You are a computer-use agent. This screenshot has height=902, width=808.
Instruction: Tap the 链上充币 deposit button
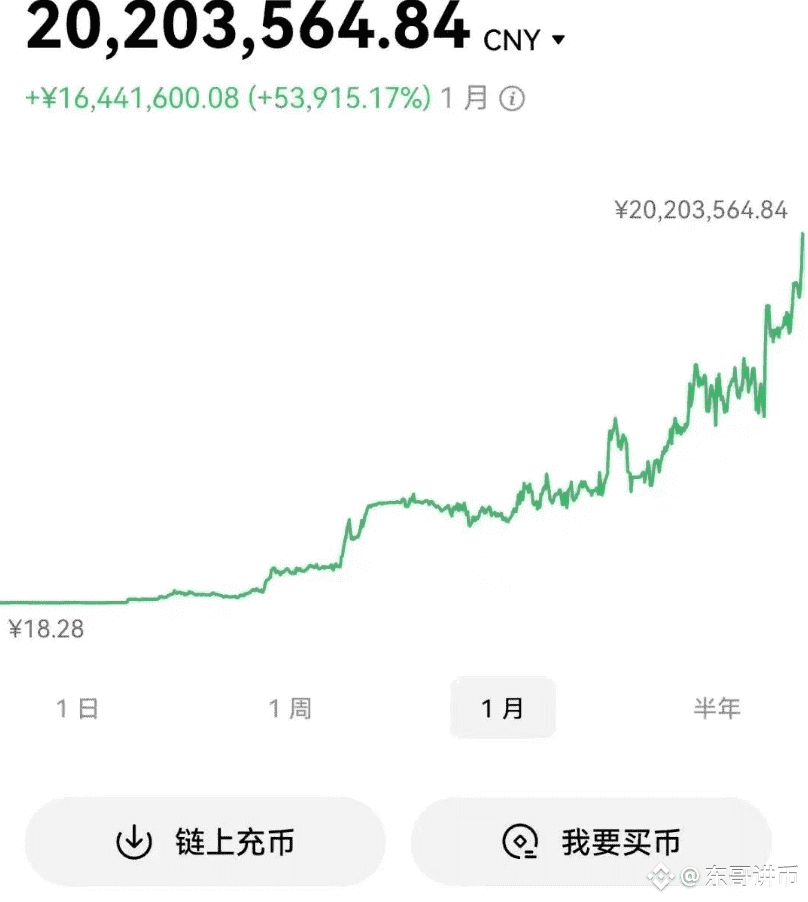(205, 842)
